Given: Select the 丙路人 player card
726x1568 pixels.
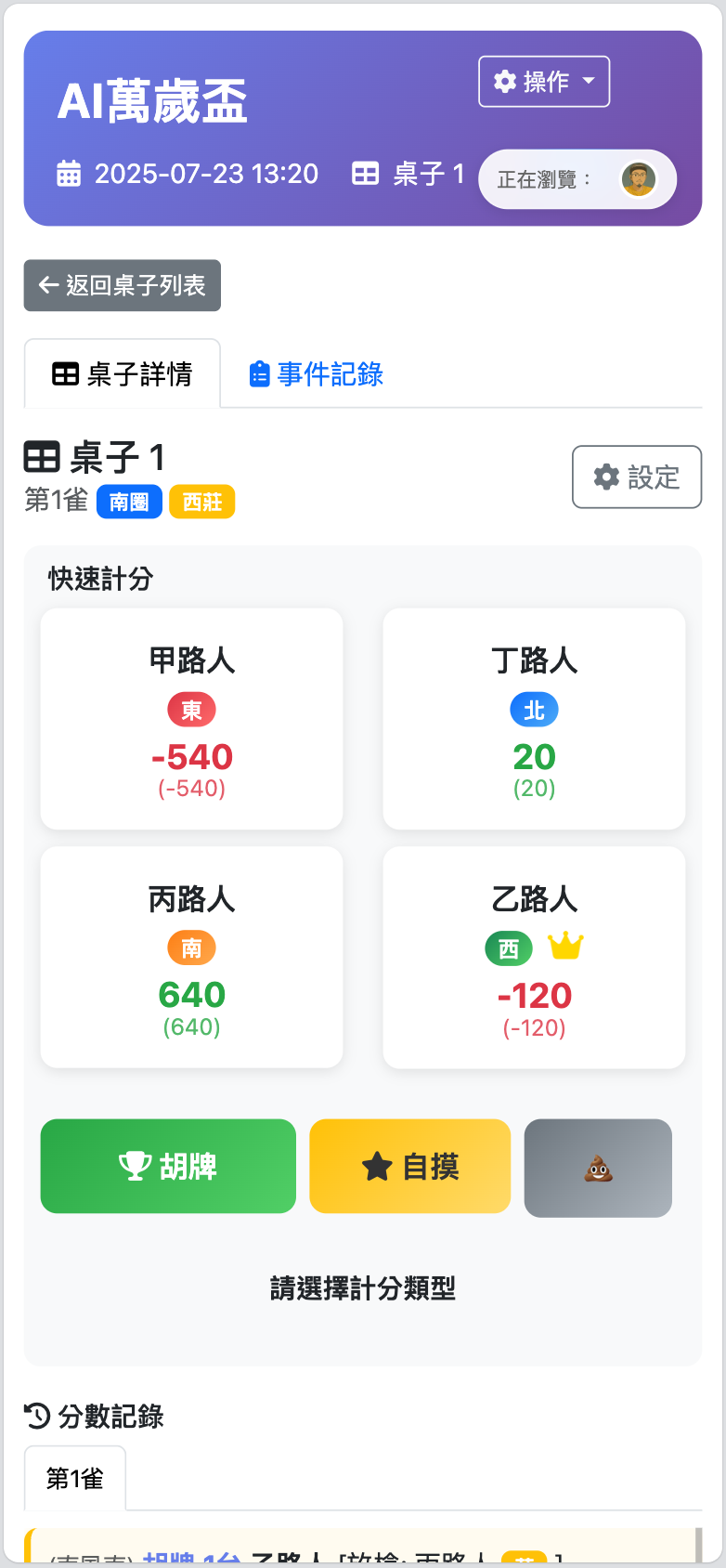Looking at the screenshot, I should pyautogui.click(x=191, y=957).
